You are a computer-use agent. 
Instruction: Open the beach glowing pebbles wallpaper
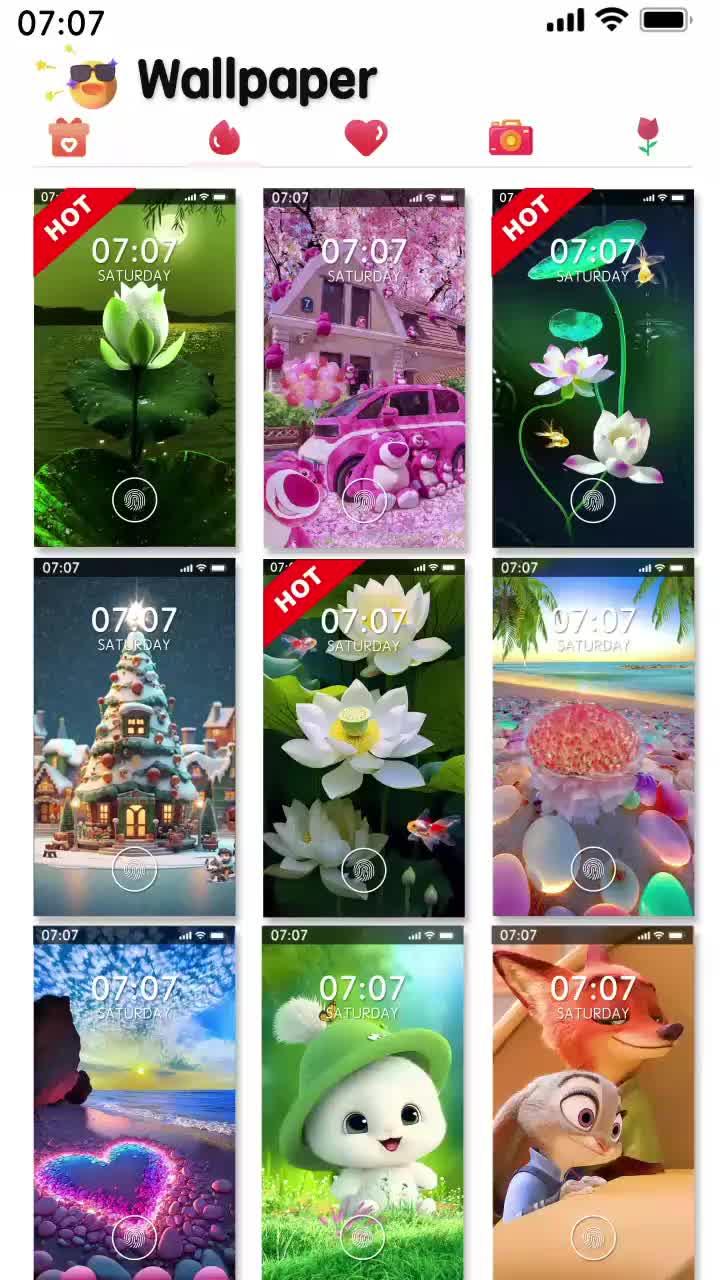coord(593,736)
